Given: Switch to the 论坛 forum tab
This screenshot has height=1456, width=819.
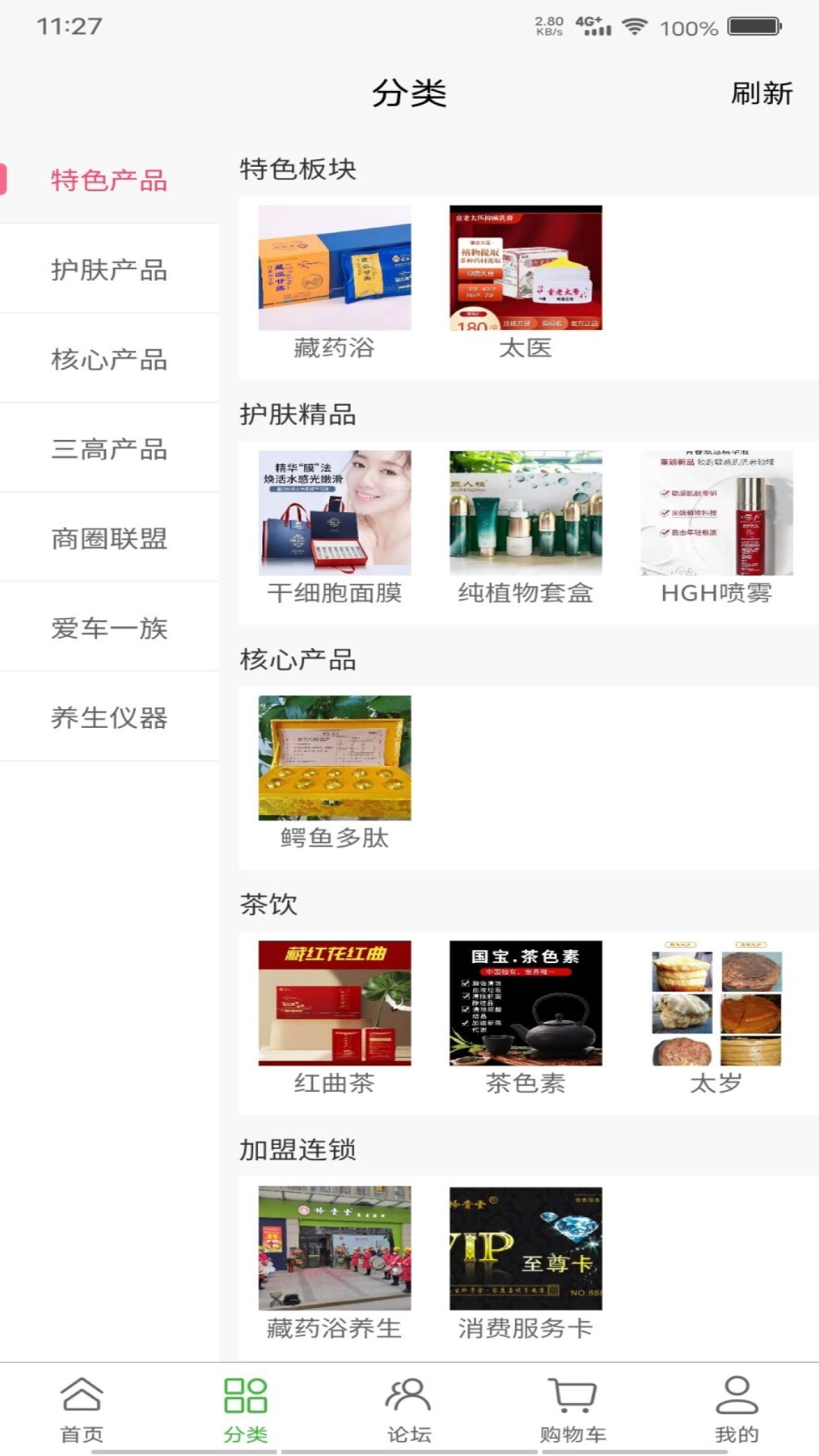Looking at the screenshot, I should 409,1410.
